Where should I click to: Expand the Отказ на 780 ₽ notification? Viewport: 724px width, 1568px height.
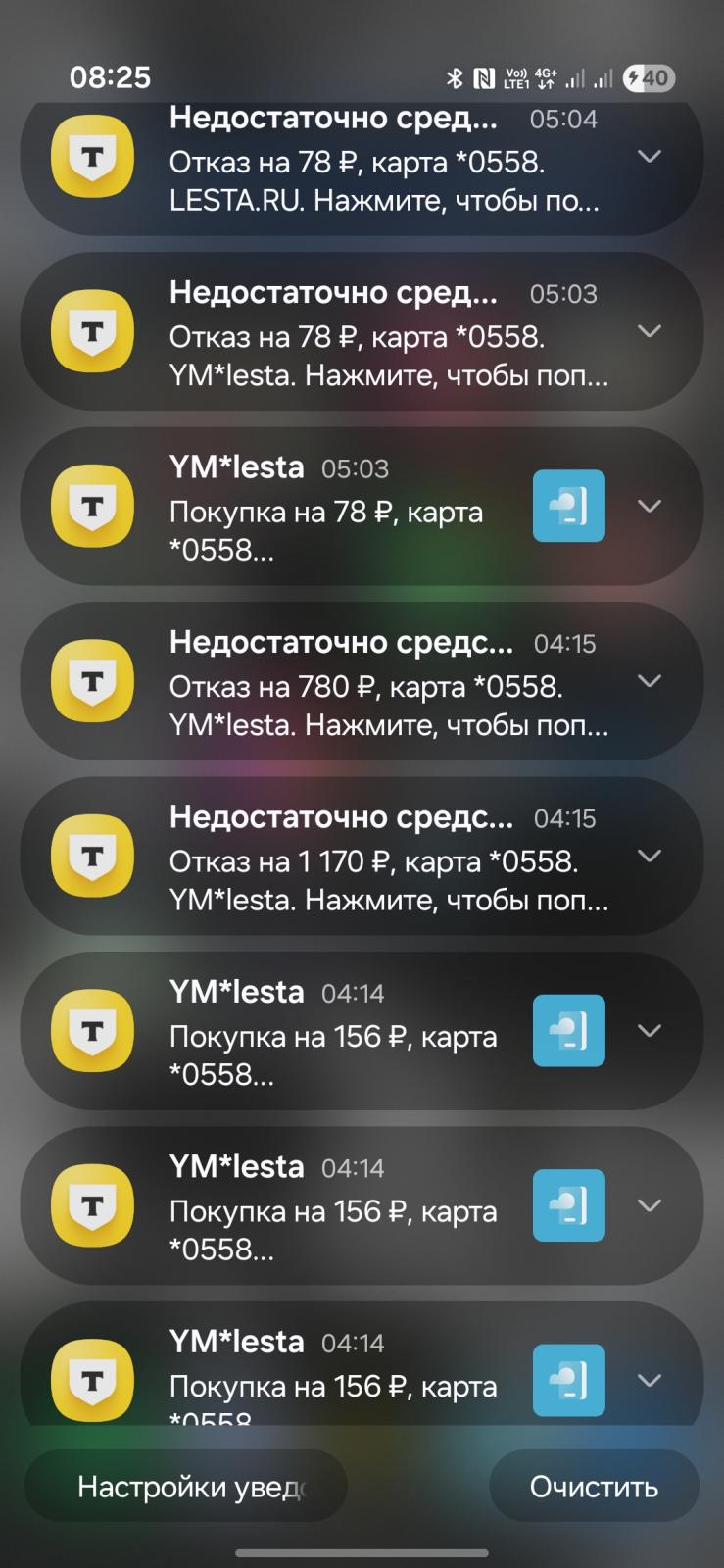coord(650,681)
